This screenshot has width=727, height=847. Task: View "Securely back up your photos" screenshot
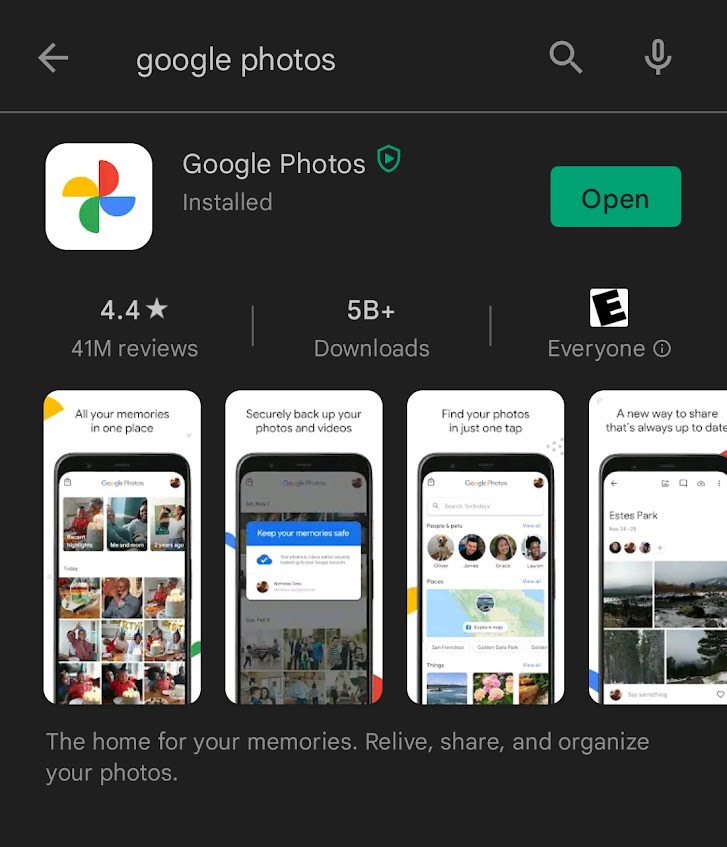(304, 547)
